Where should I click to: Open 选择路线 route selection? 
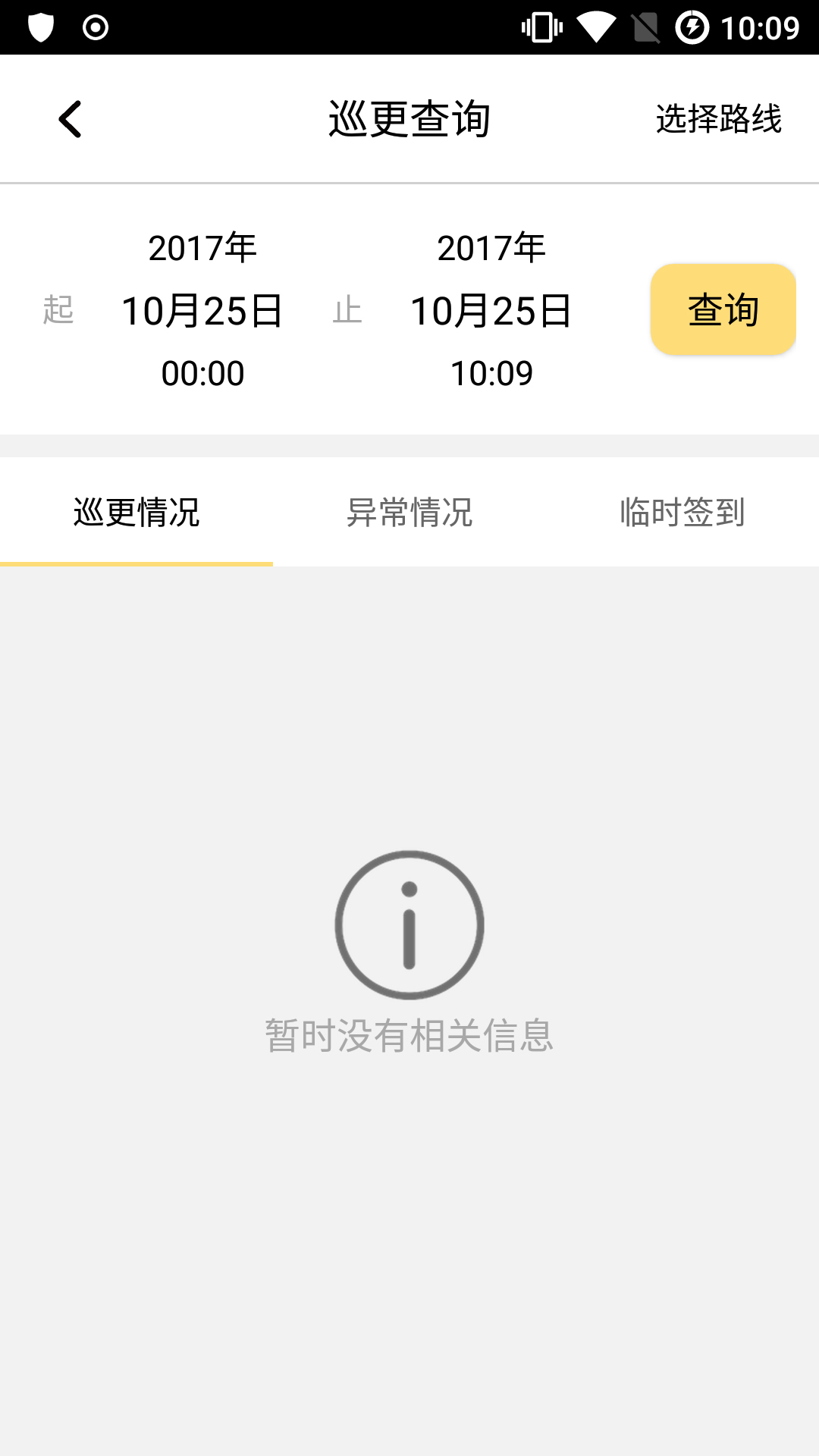pyautogui.click(x=718, y=119)
